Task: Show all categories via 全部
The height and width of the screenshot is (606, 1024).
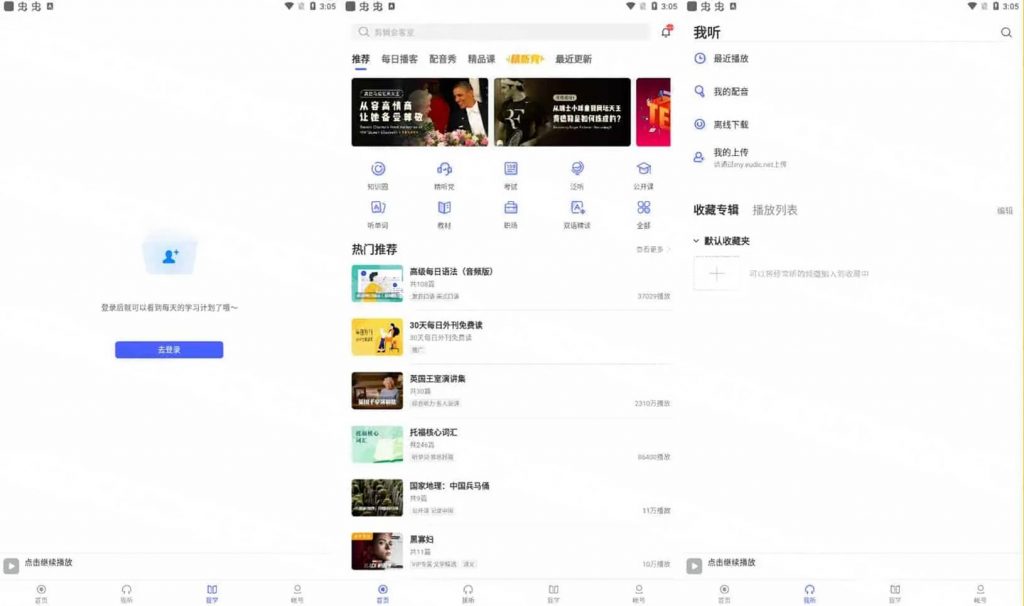Action: click(643, 214)
